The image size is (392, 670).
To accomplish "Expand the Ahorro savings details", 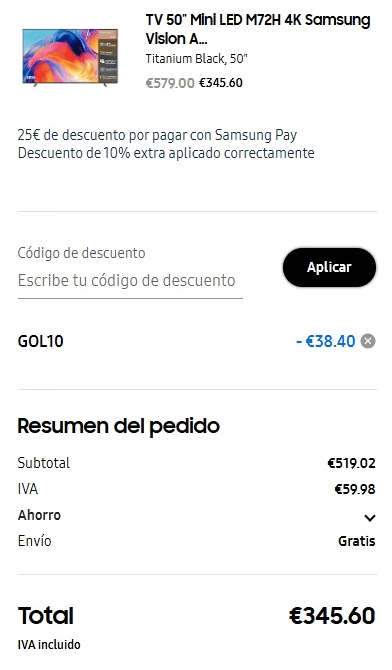I will [x=369, y=518].
